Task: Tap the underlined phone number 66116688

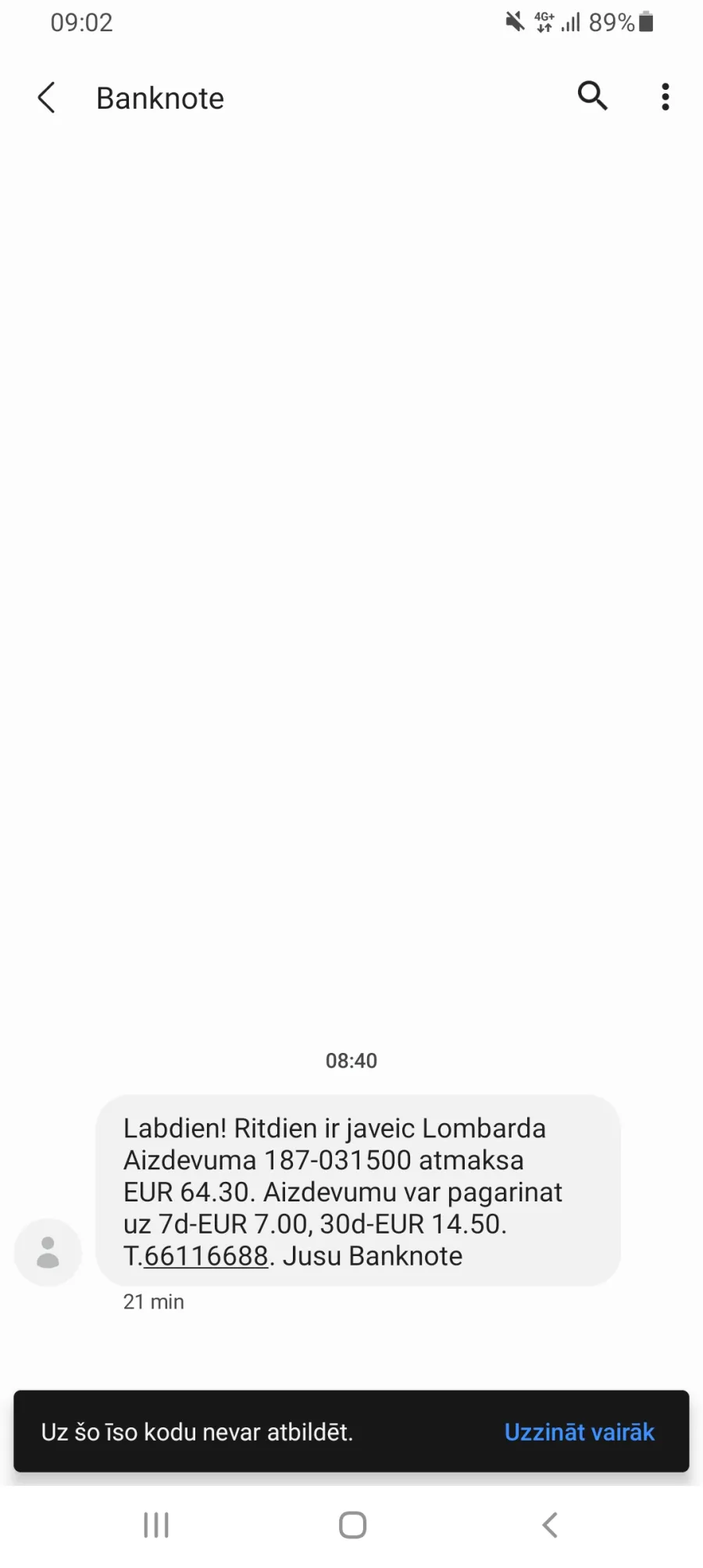Action: tap(206, 1255)
